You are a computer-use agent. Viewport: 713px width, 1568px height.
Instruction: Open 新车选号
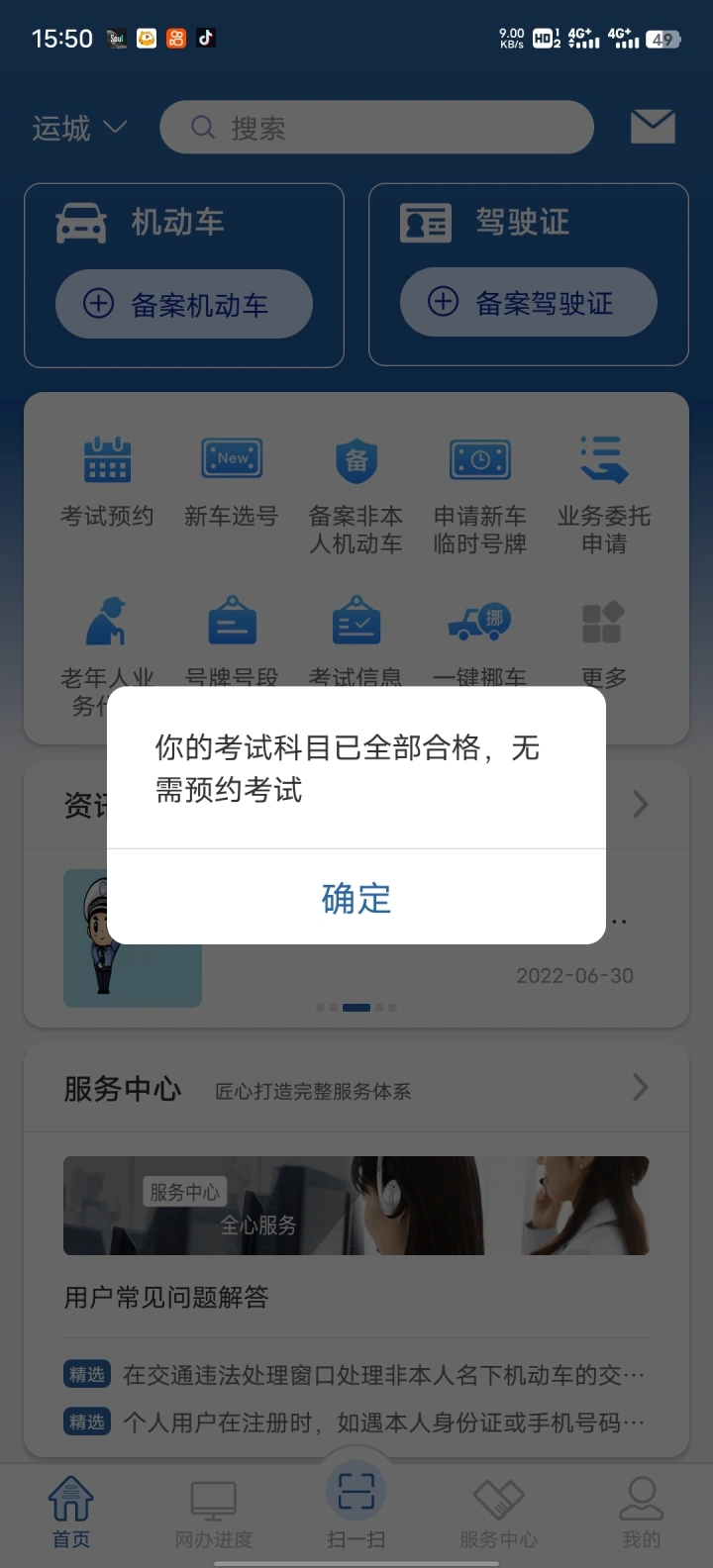coord(232,479)
